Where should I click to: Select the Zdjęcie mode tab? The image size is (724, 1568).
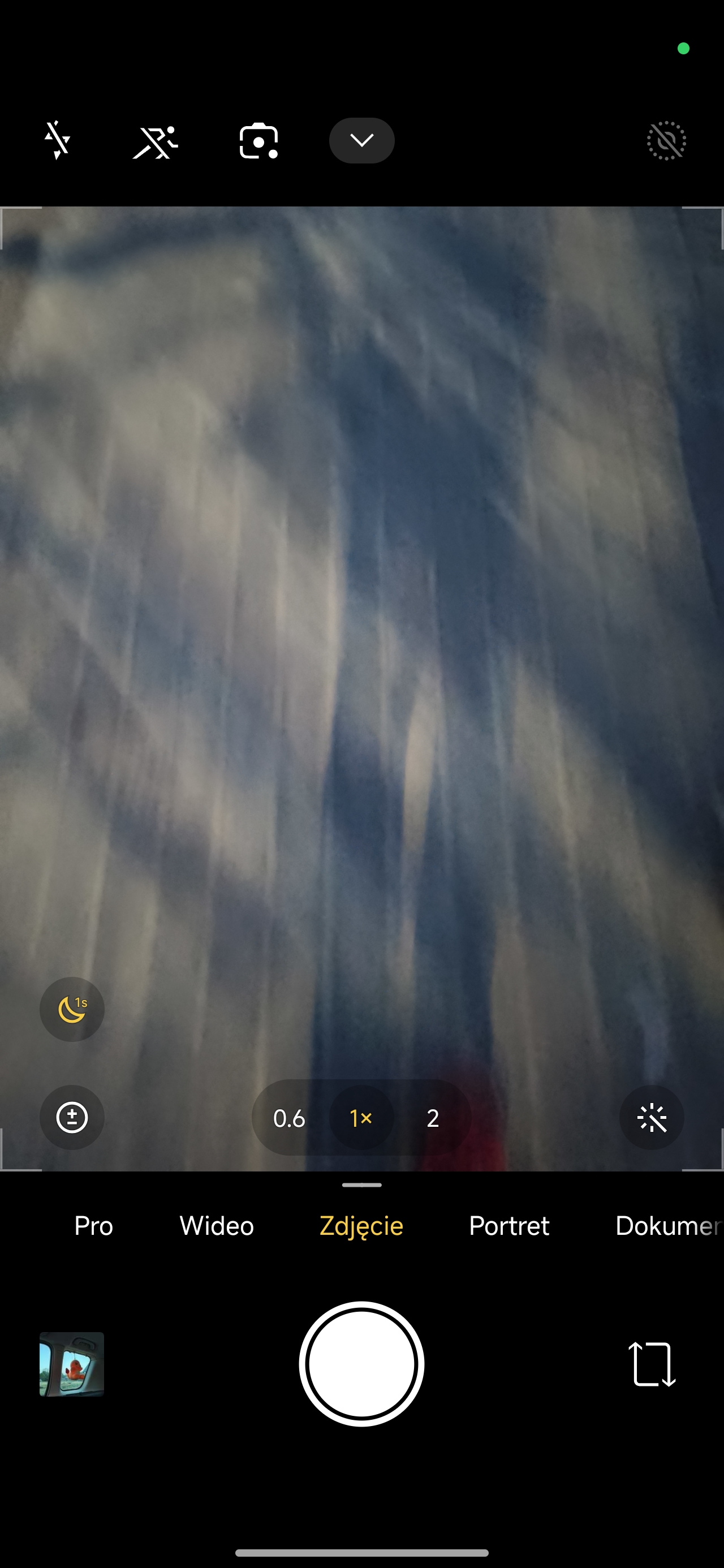(361, 1226)
